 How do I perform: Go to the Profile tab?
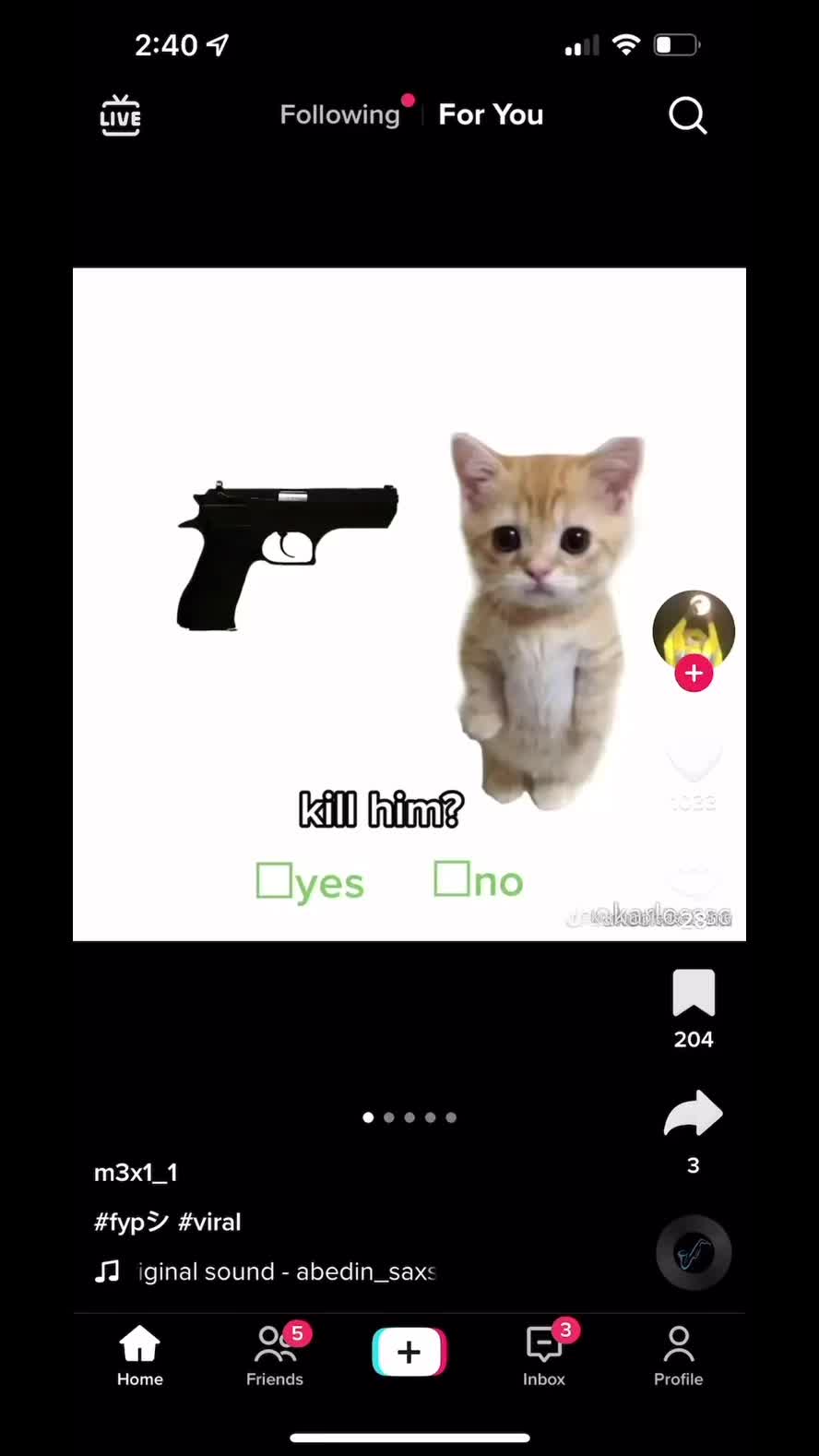pyautogui.click(x=679, y=1355)
